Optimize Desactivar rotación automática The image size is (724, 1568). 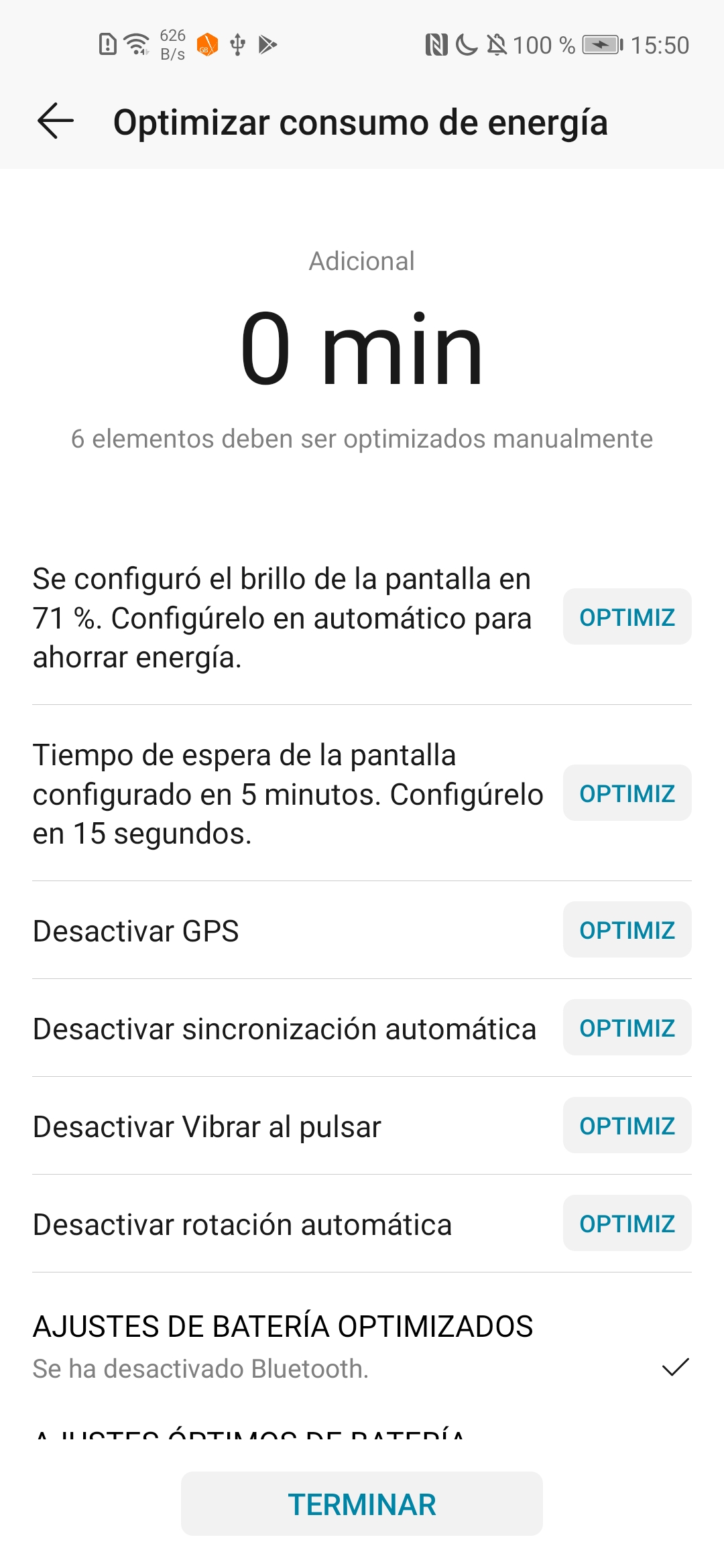[x=627, y=1224]
